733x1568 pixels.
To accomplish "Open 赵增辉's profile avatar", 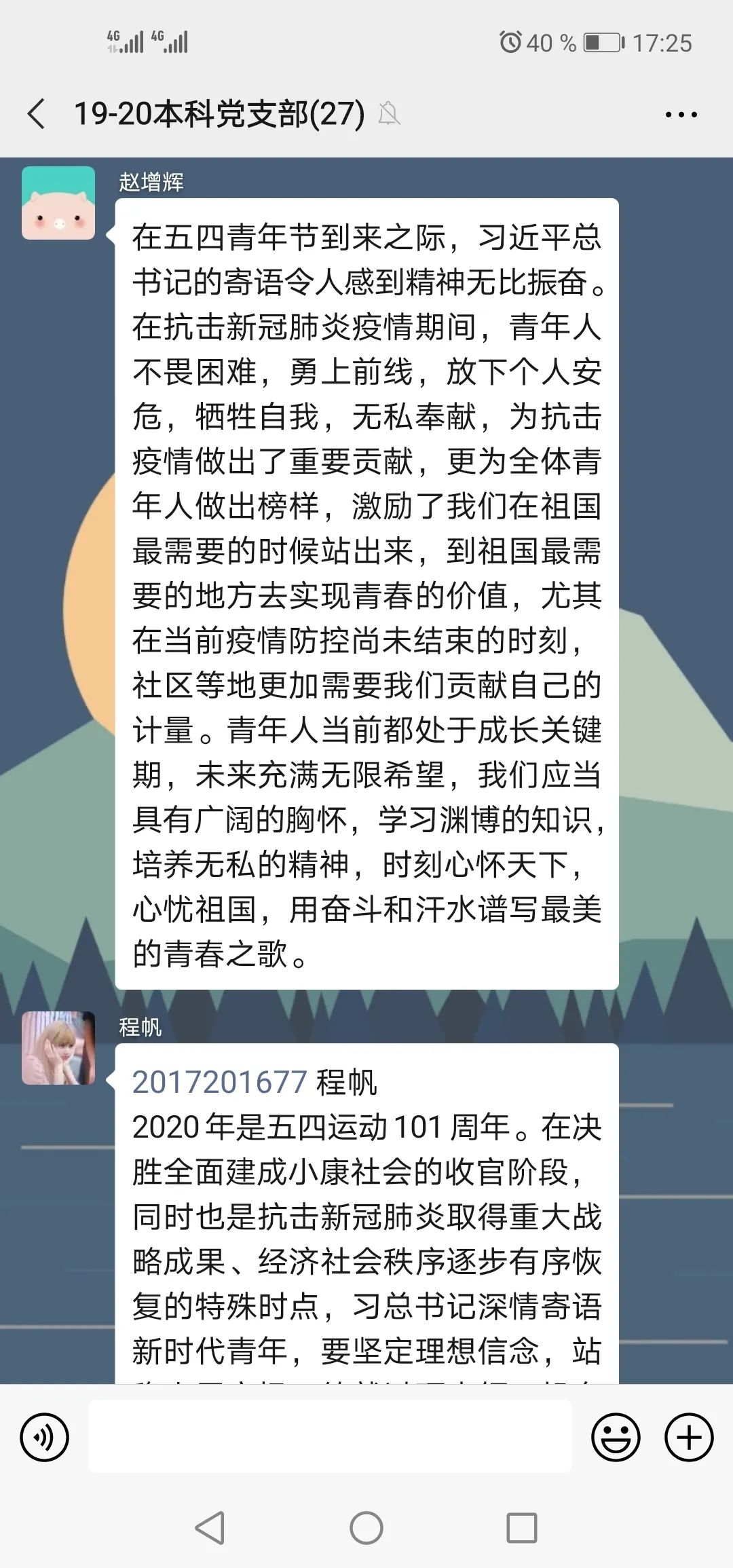I will tap(58, 203).
